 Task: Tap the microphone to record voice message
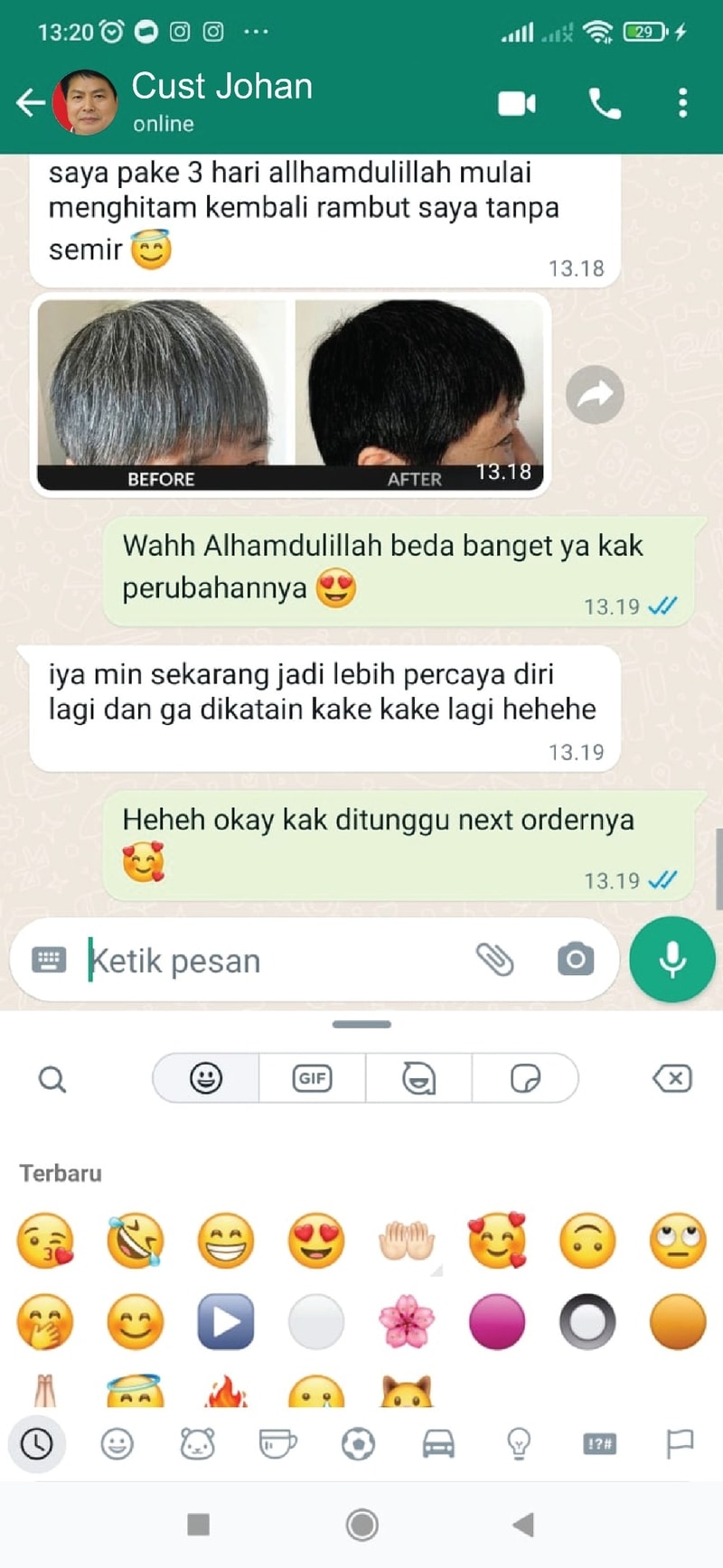point(671,960)
